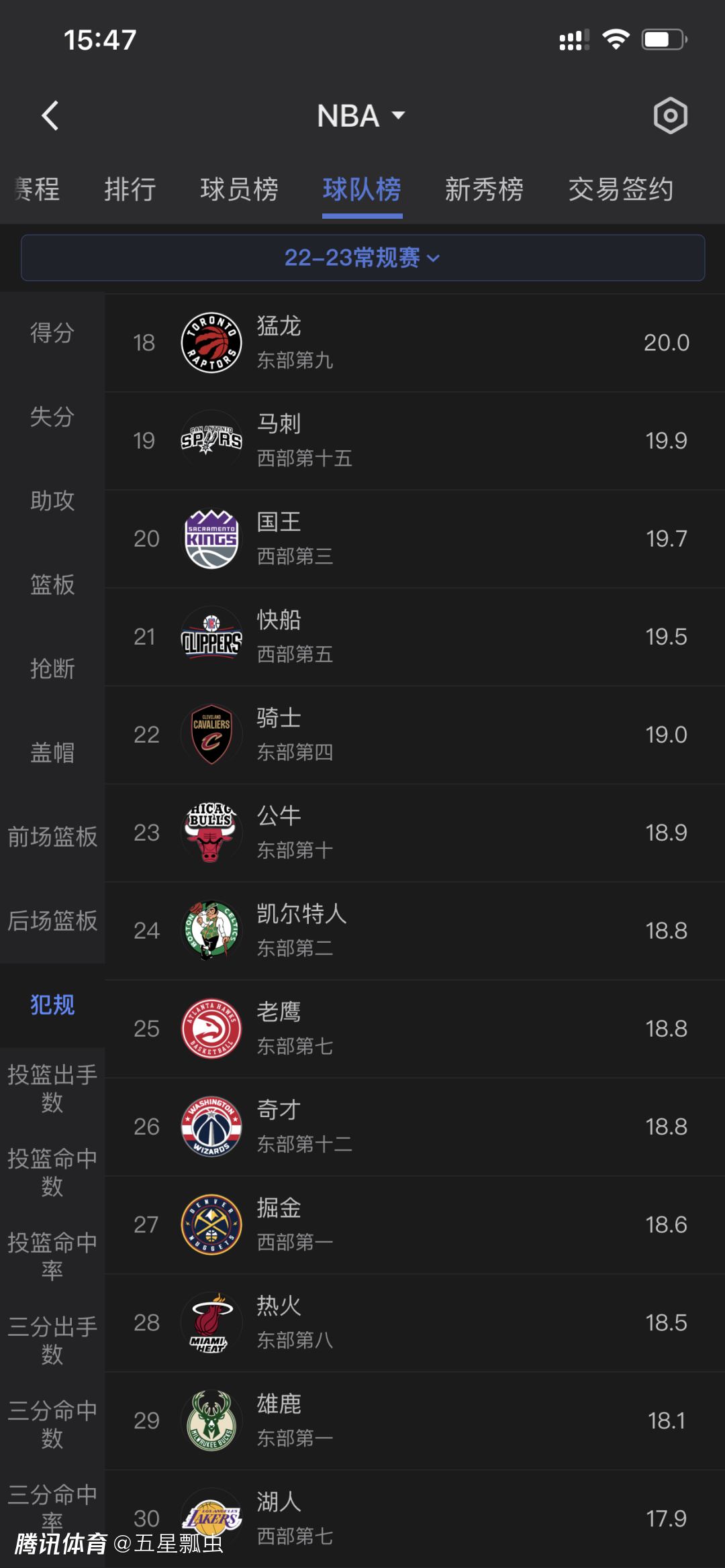The height and width of the screenshot is (1568, 725).
Task: Expand the 22-23常规赛 season selector
Action: pyautogui.click(x=362, y=258)
